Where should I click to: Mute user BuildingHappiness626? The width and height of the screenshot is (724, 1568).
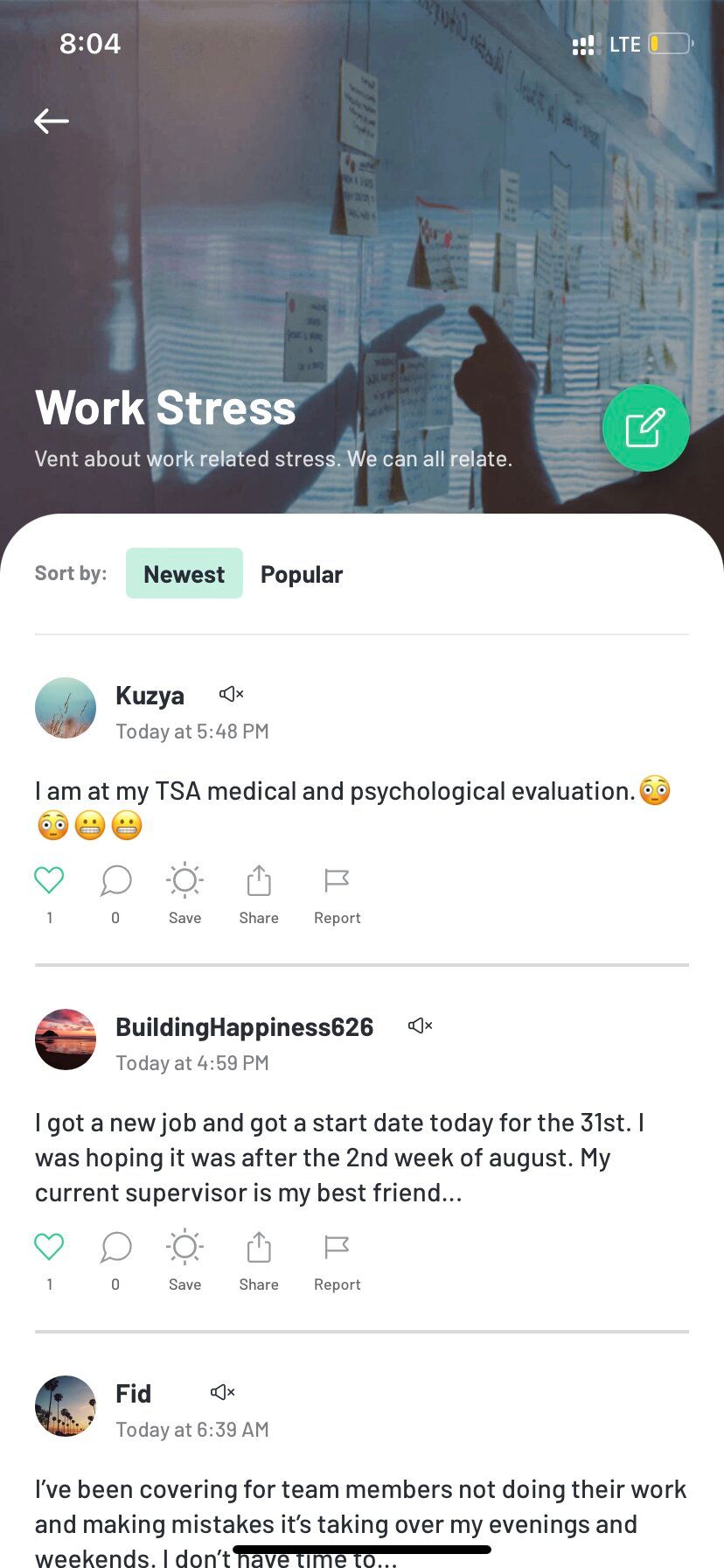tap(420, 1025)
